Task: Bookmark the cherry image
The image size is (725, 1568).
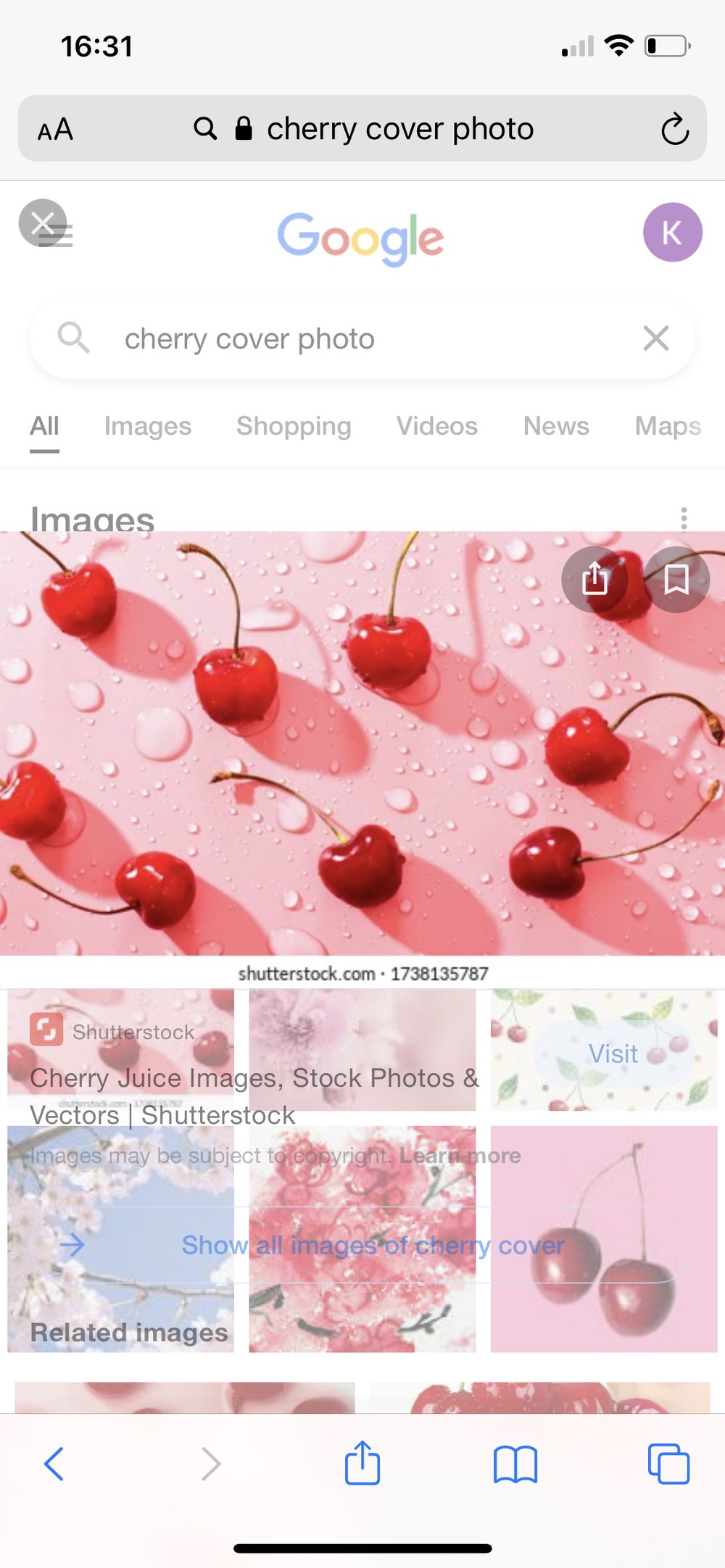Action: click(676, 579)
